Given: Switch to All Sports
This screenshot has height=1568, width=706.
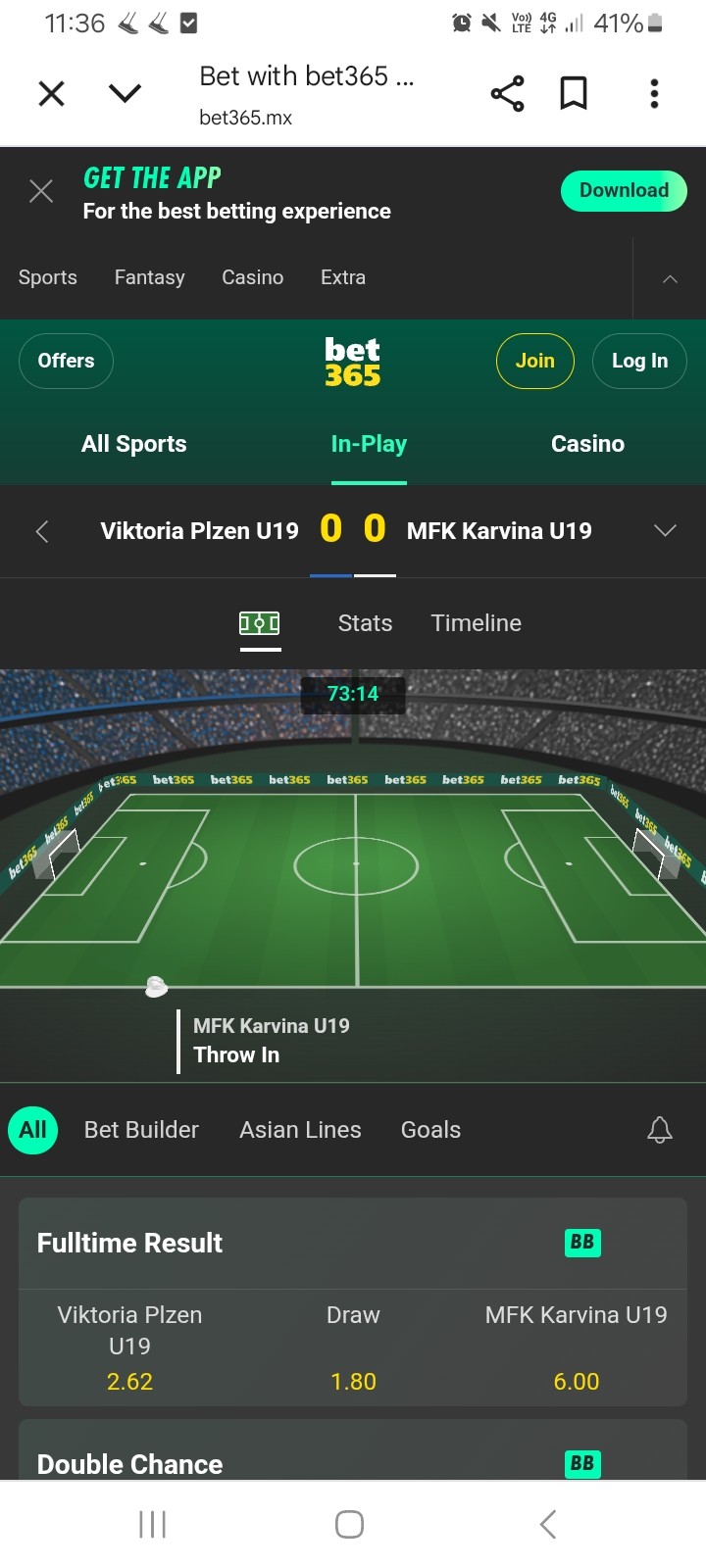Looking at the screenshot, I should point(133,444).
